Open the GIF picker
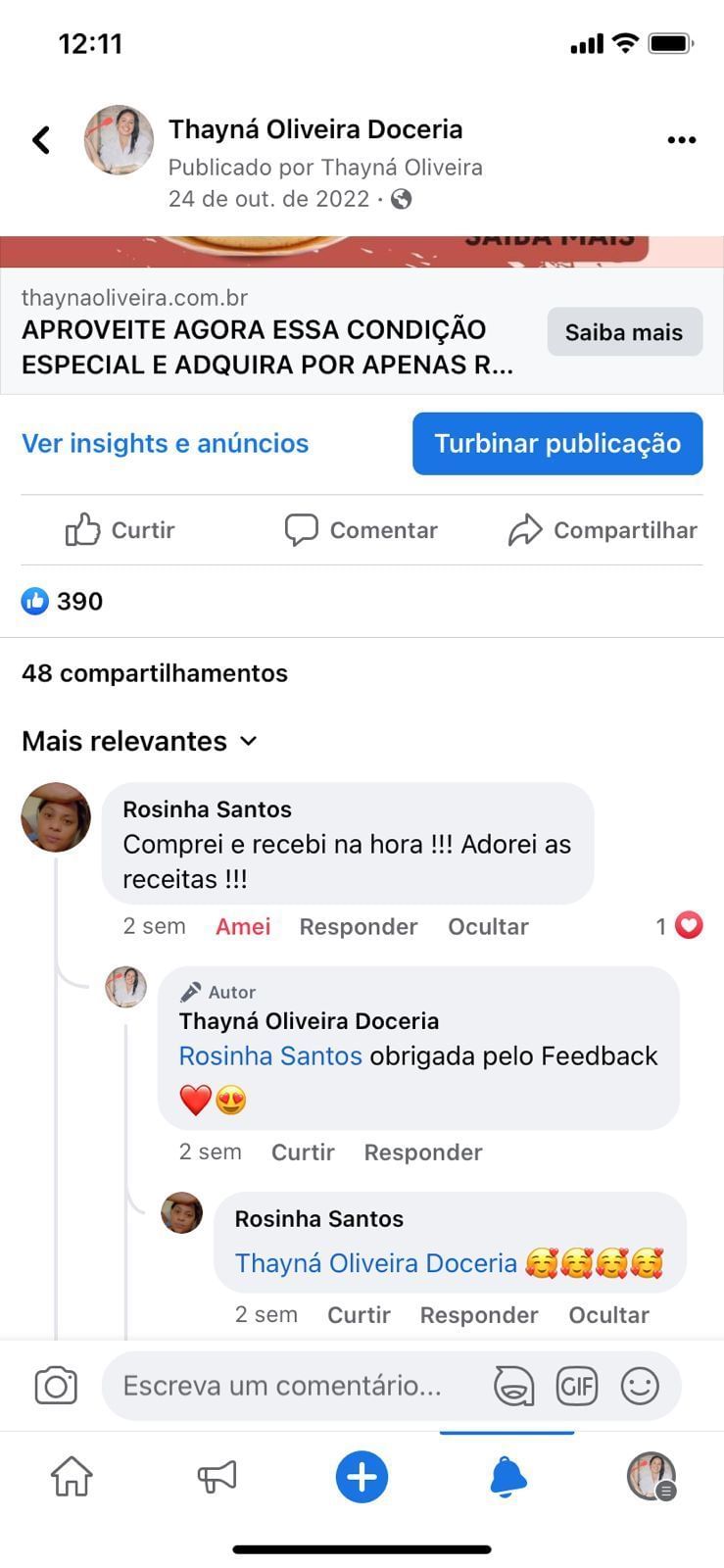The width and height of the screenshot is (724, 1568). [576, 1386]
